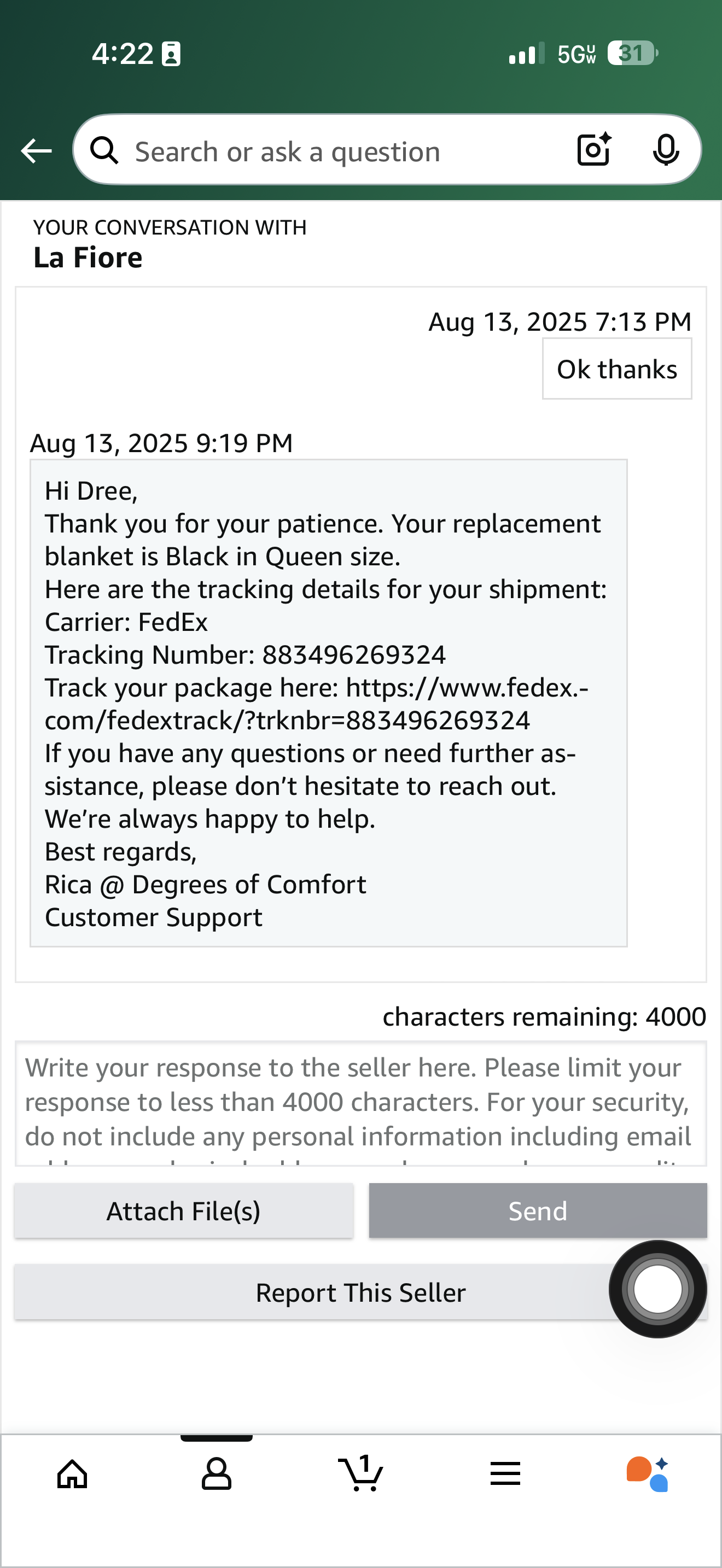The width and height of the screenshot is (722, 1568).
Task: Open the hamburger menu tab
Action: coord(505,1475)
